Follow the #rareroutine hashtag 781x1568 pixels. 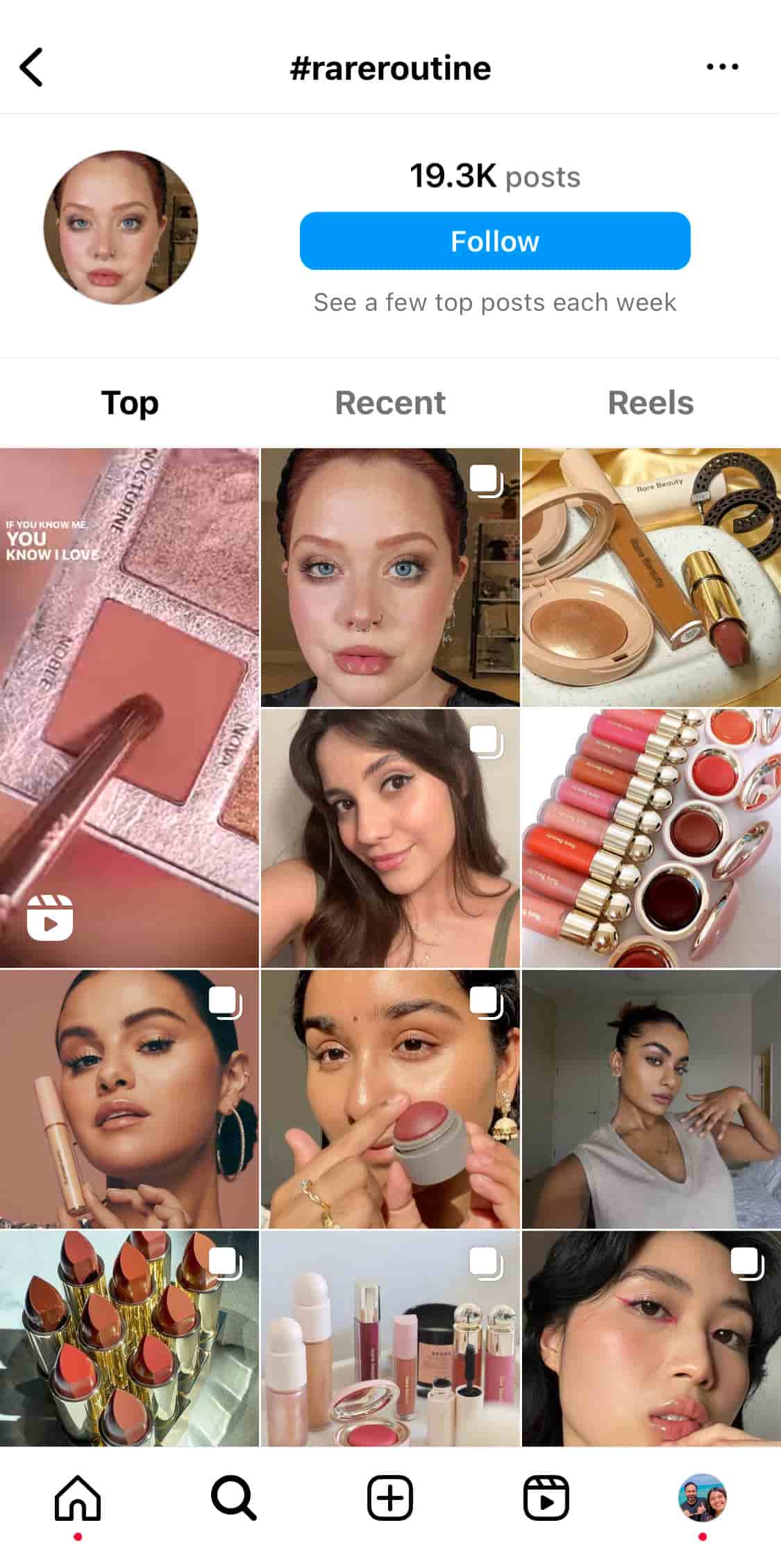coord(494,241)
